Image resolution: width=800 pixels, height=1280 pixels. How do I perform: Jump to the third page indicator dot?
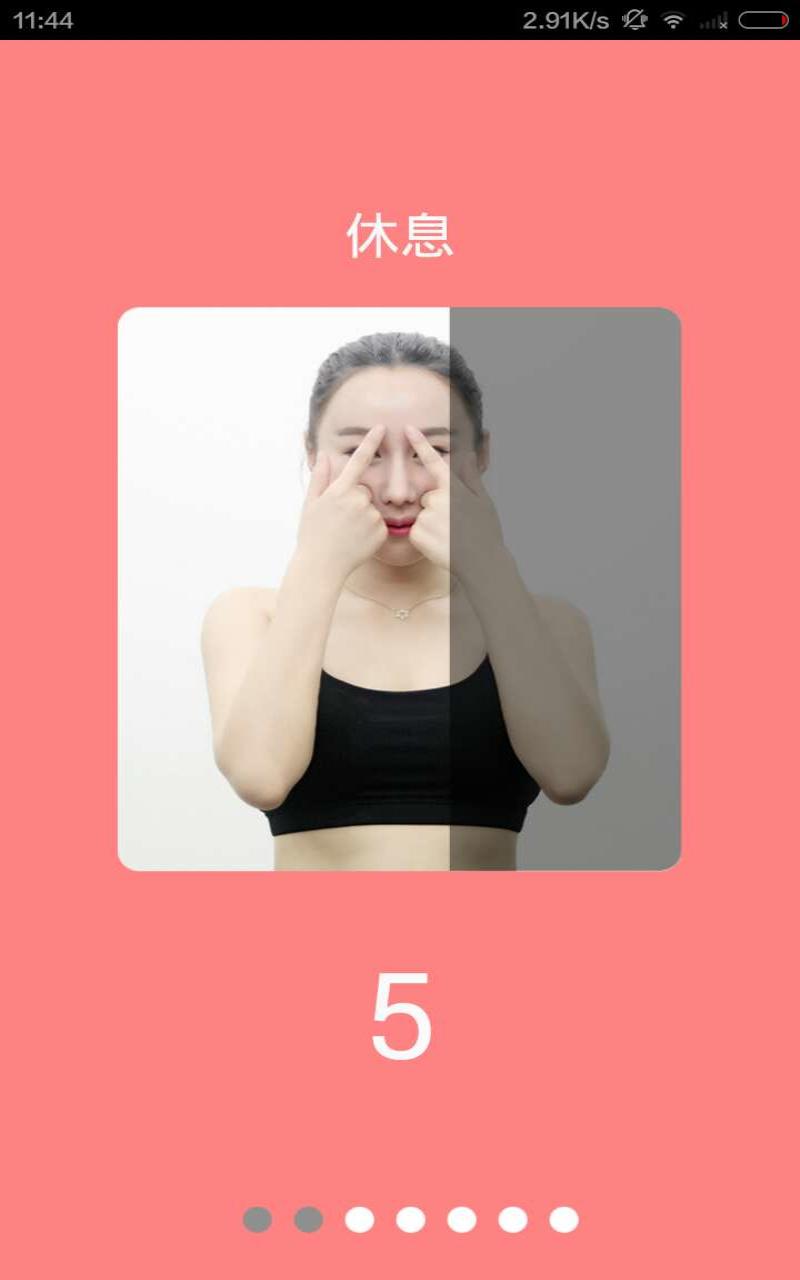[359, 1219]
